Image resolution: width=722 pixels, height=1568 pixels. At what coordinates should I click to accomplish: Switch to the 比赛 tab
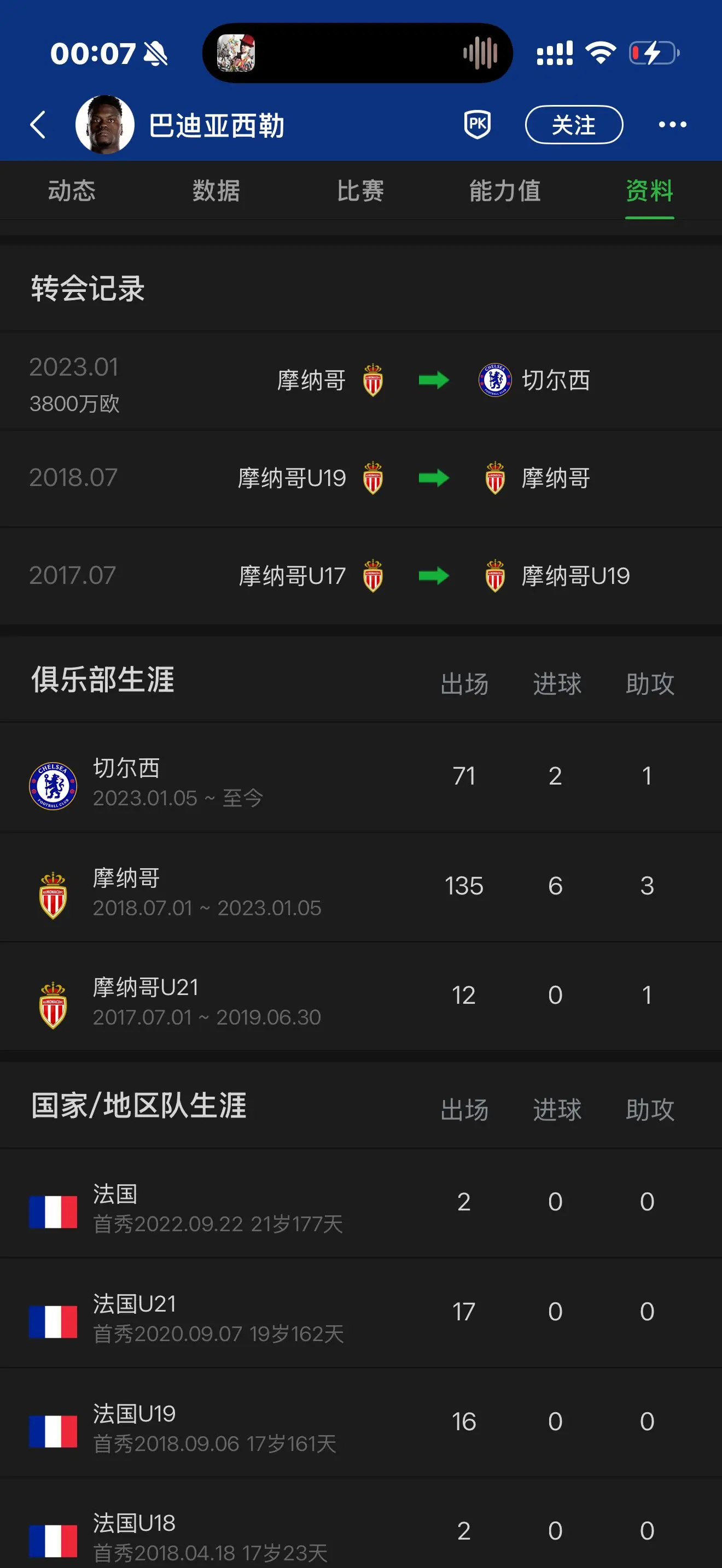360,190
